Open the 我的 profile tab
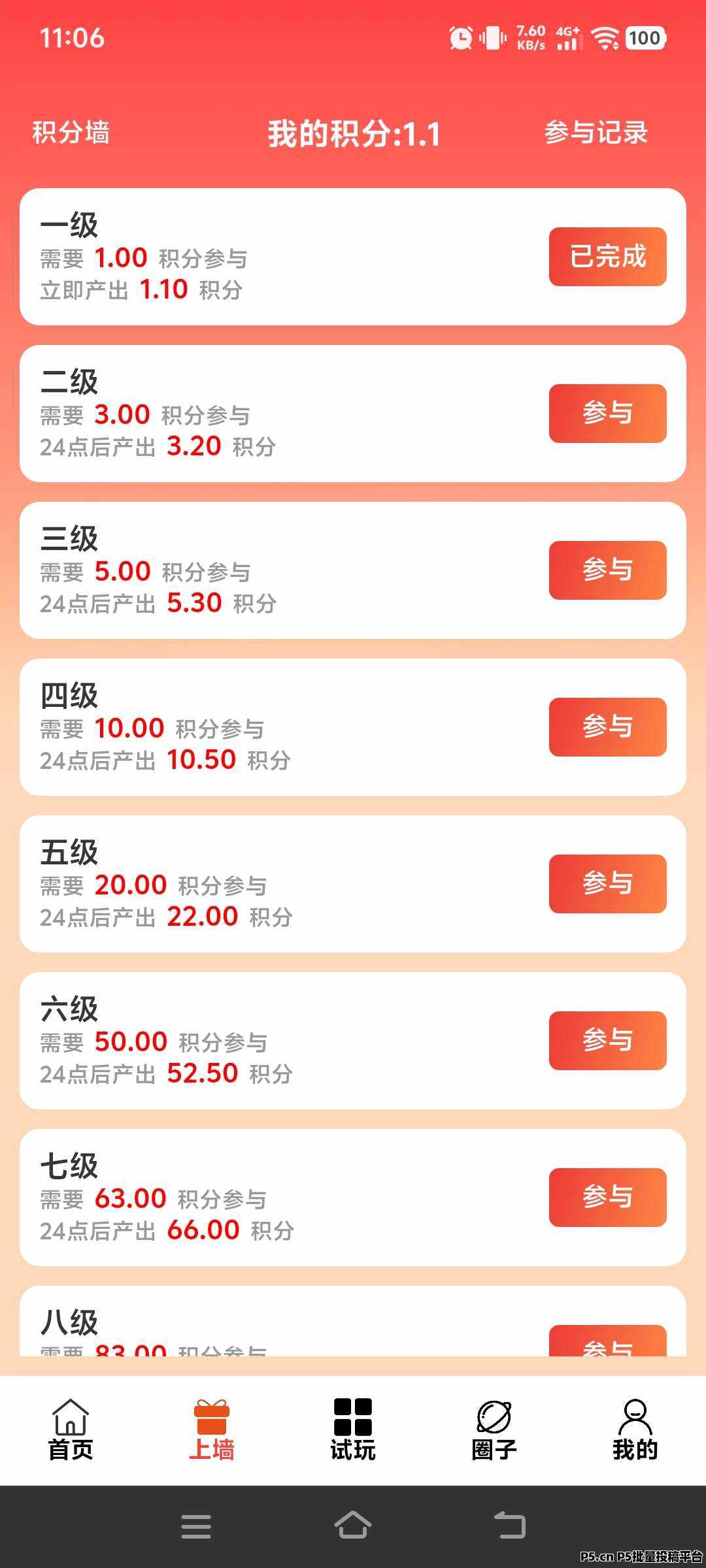706x1568 pixels. tap(635, 1429)
